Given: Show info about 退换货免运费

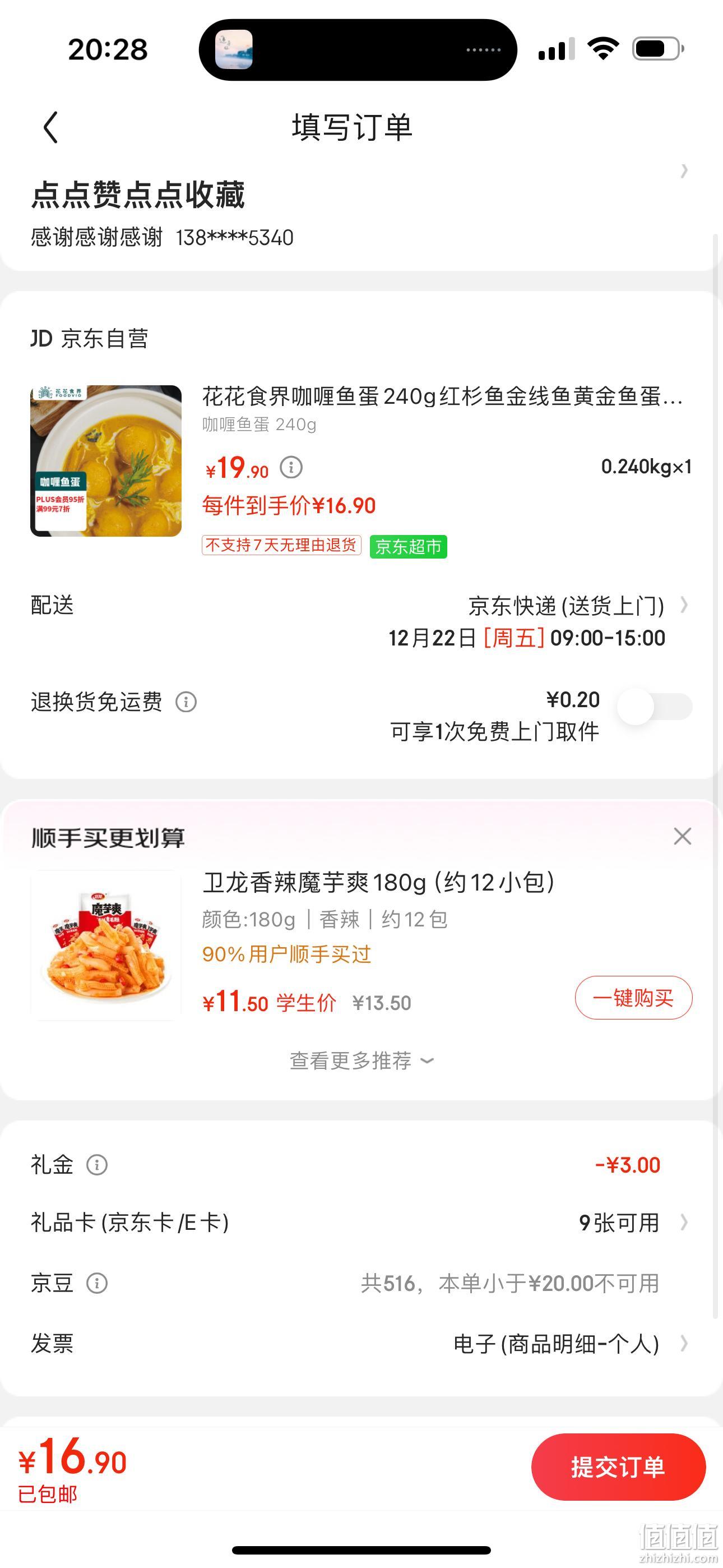Looking at the screenshot, I should point(186,702).
